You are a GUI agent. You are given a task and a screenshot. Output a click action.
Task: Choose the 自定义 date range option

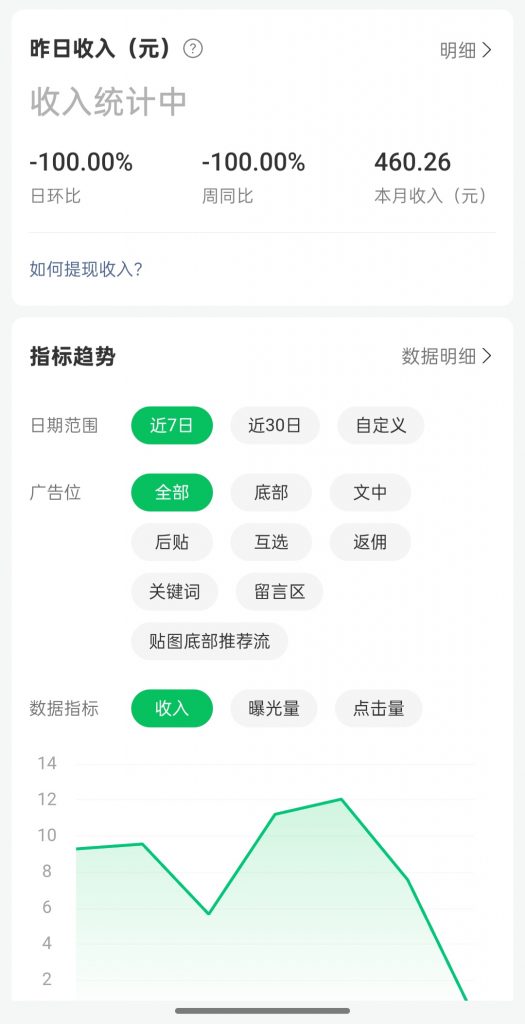pyautogui.click(x=381, y=426)
